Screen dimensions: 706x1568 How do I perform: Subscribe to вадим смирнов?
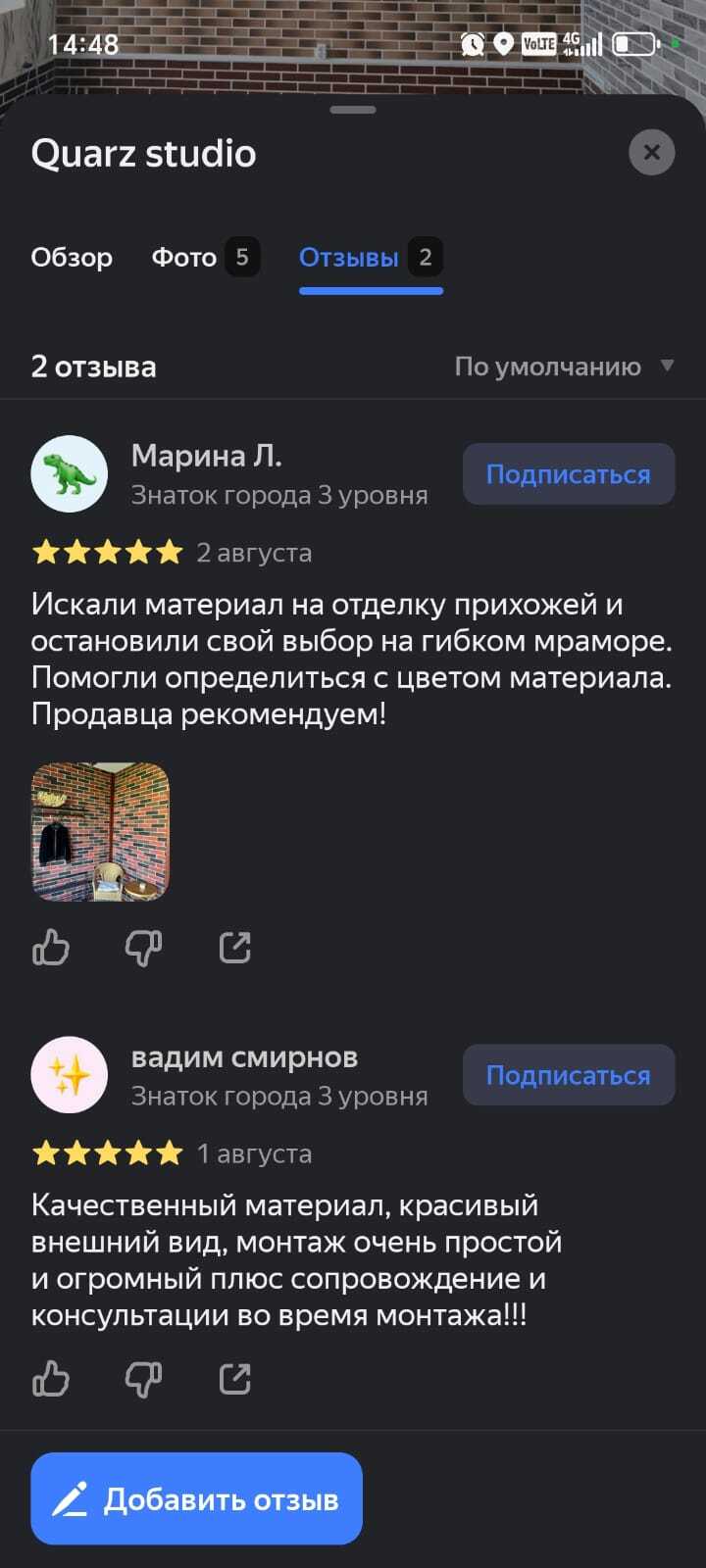point(568,1075)
